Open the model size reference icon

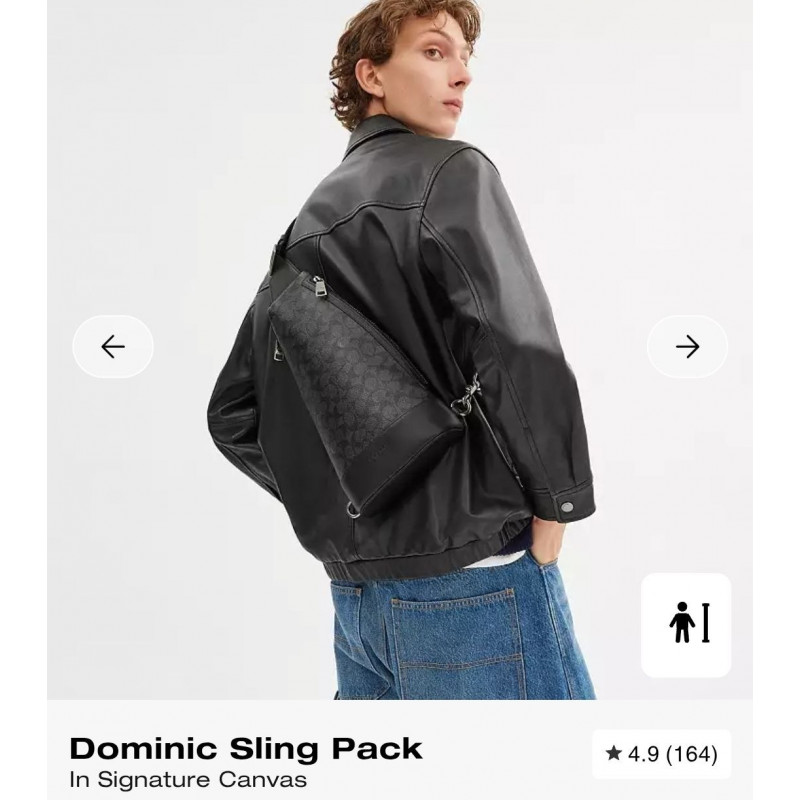[686, 625]
